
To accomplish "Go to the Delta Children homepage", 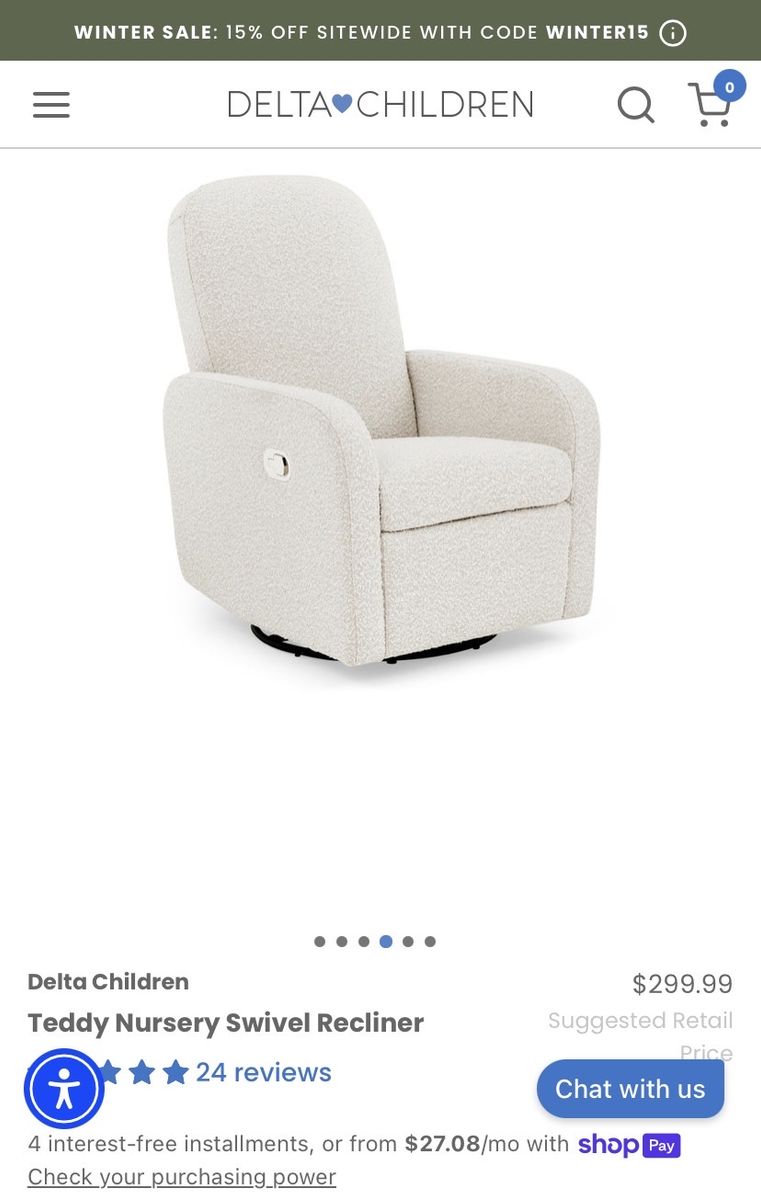I will pyautogui.click(x=380, y=105).
